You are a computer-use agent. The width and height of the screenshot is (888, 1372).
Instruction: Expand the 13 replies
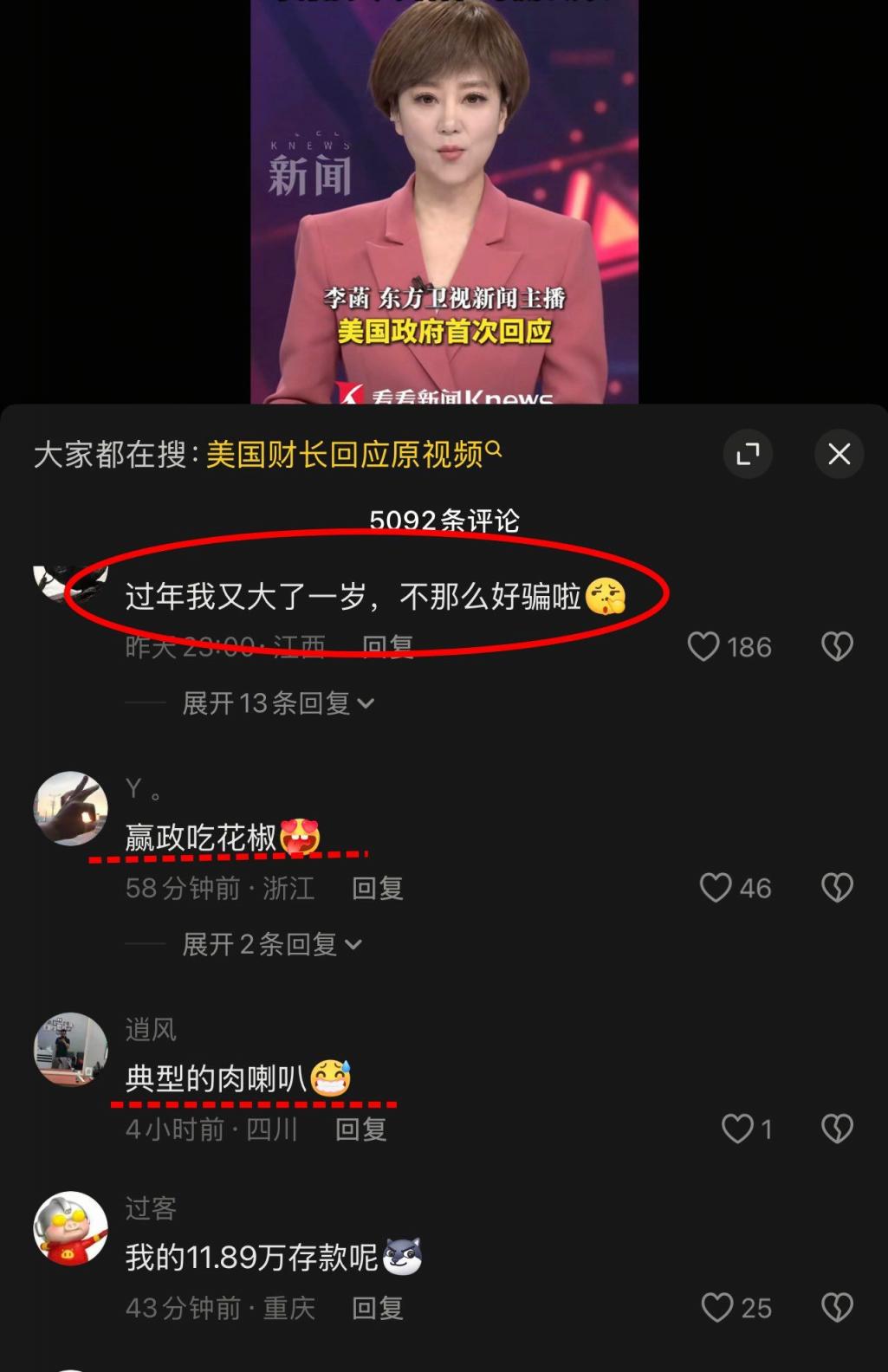pos(277,703)
